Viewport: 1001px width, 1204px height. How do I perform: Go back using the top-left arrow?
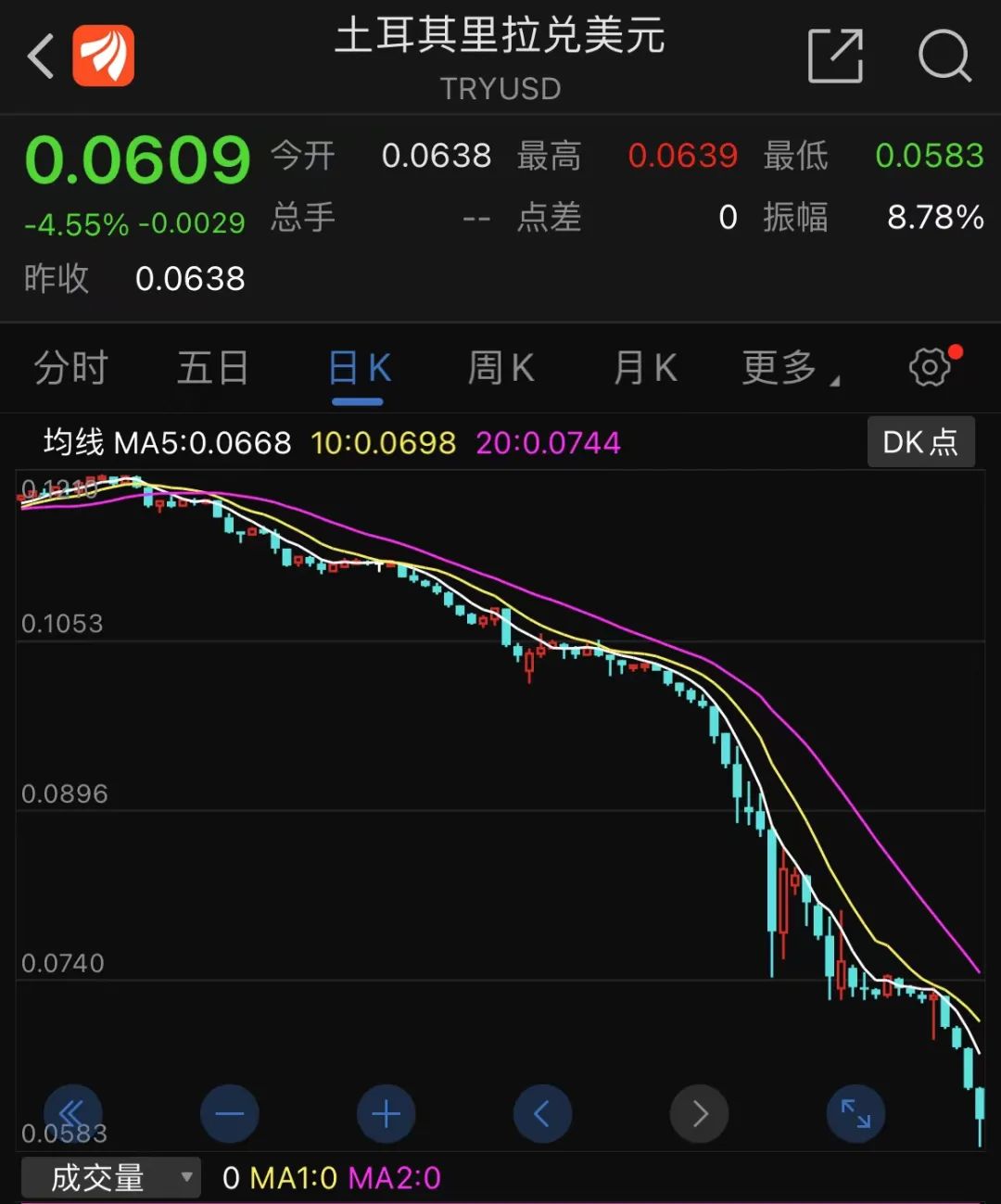pos(41,56)
